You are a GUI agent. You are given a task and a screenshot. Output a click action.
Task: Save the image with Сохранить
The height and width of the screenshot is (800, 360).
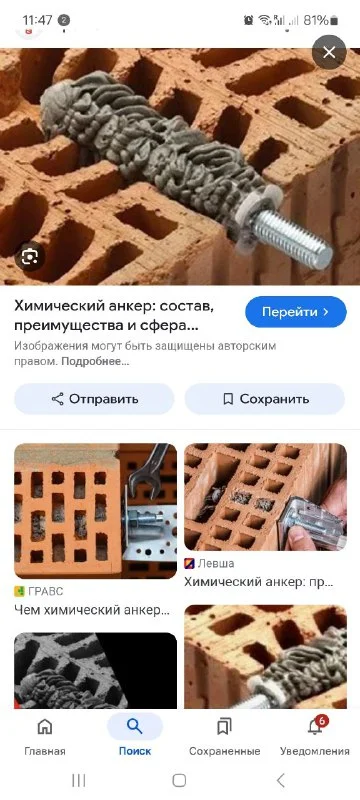(265, 399)
